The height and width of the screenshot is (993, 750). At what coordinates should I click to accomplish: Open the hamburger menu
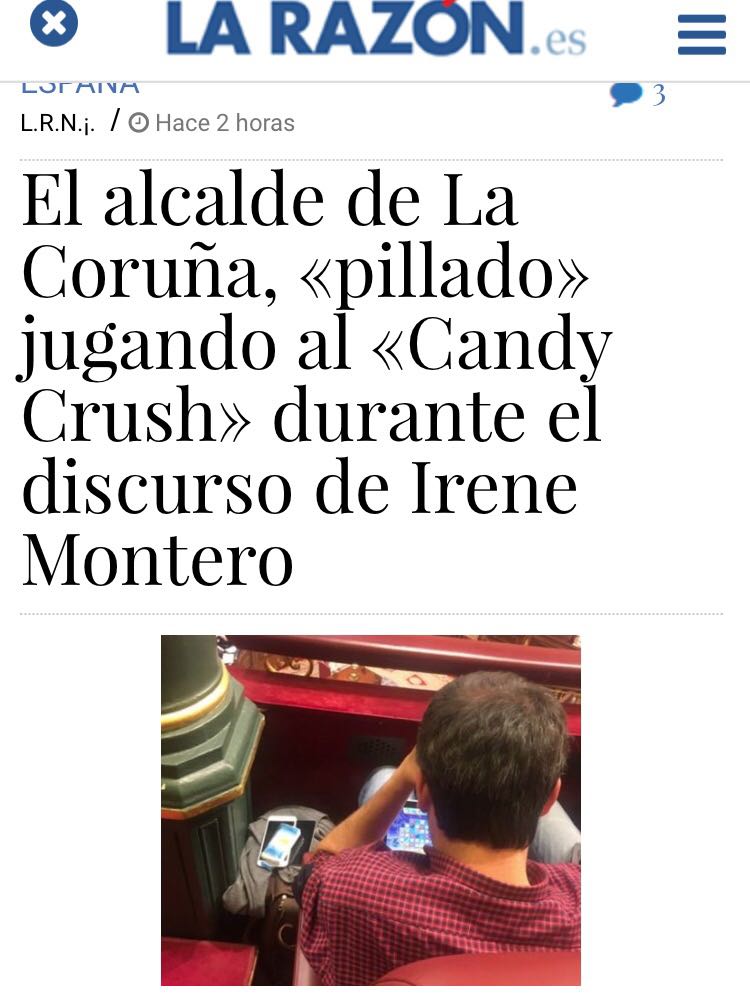701,35
